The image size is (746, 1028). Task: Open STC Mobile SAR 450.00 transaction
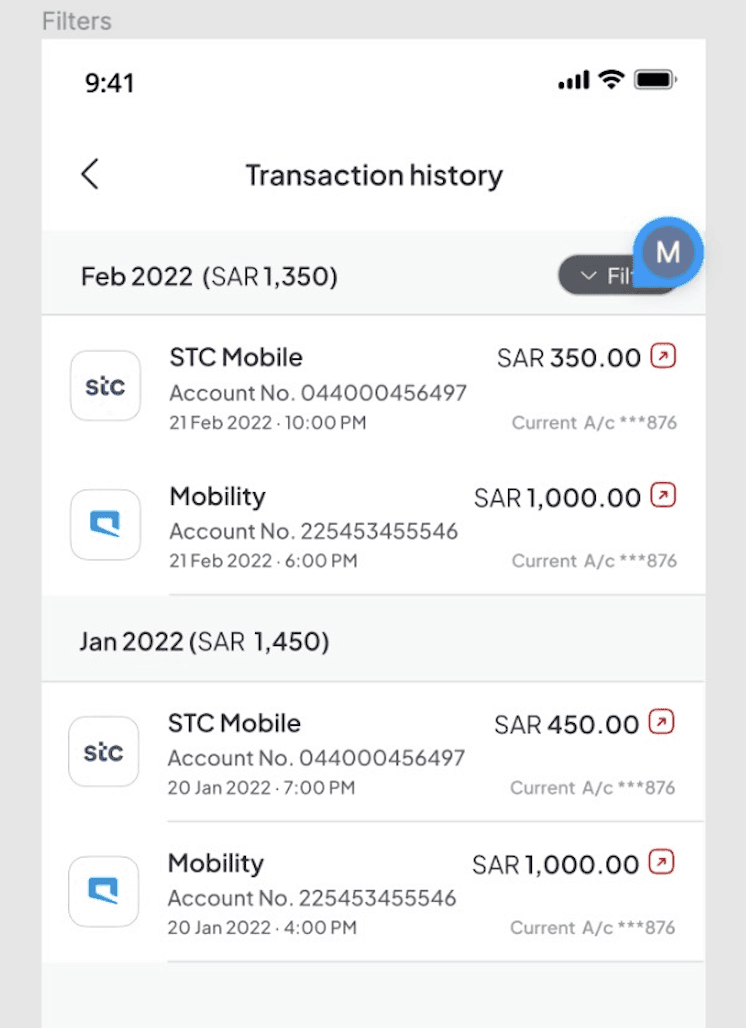coord(373,753)
